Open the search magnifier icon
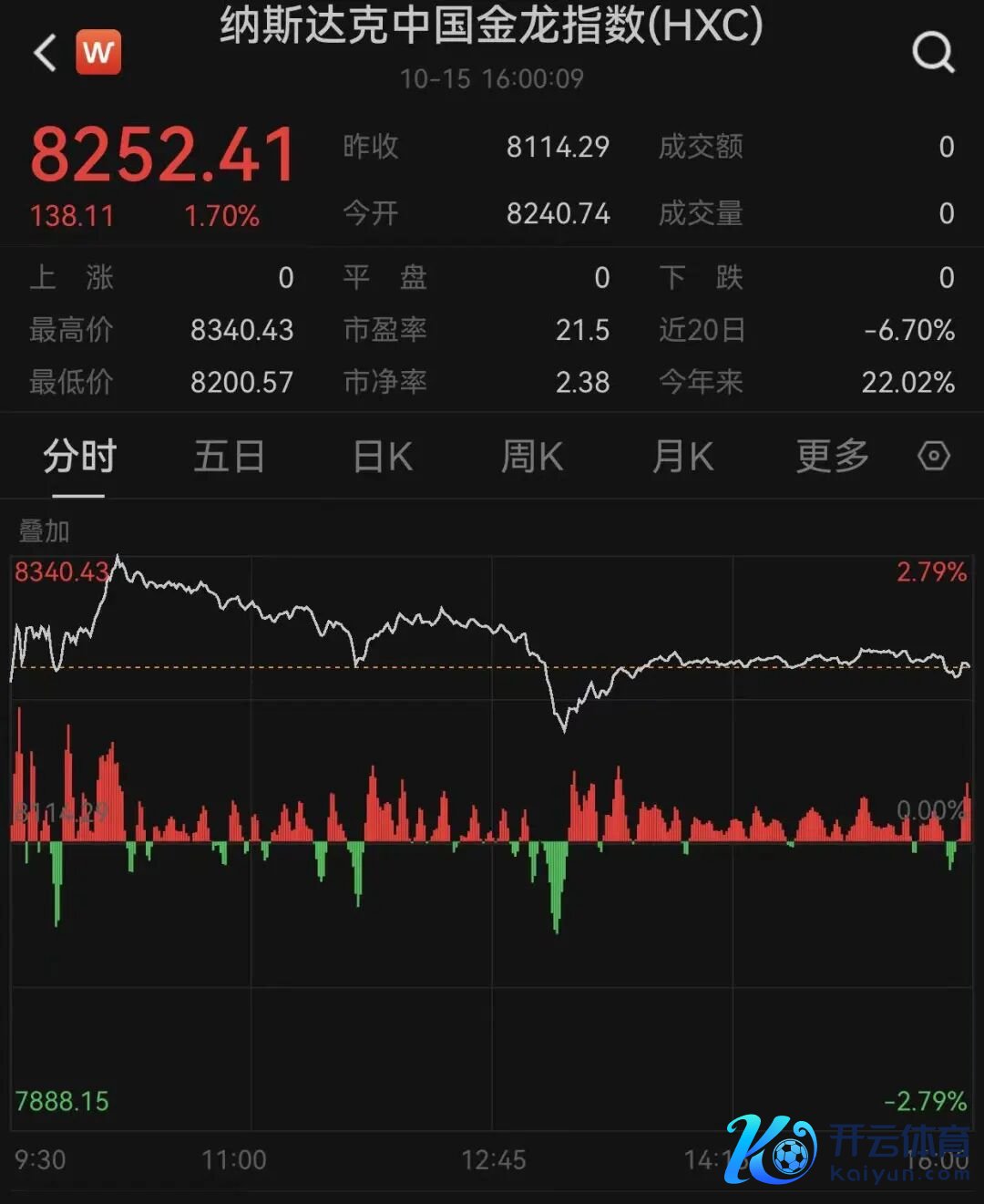This screenshot has width=984, height=1204. (x=933, y=53)
